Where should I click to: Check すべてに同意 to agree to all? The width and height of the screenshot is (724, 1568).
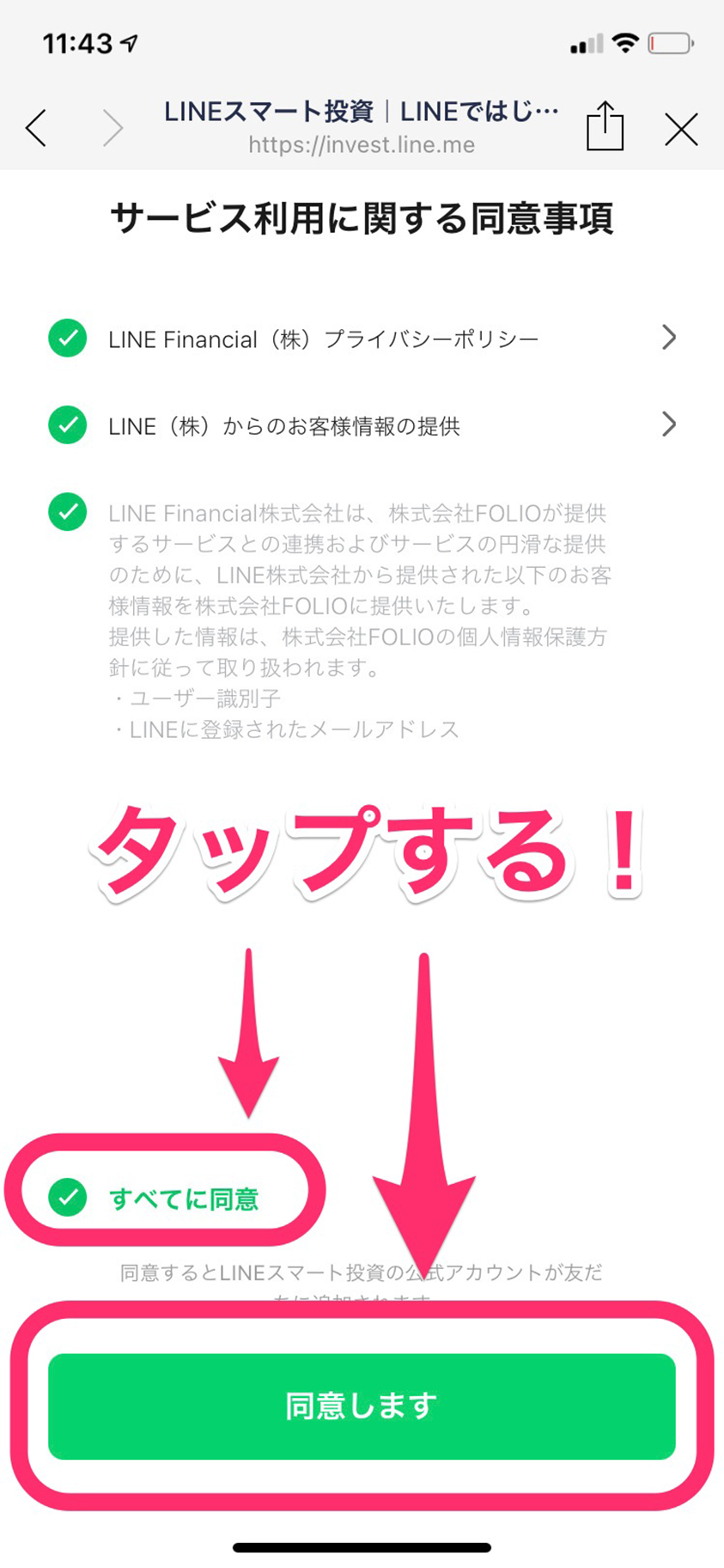[x=68, y=1197]
